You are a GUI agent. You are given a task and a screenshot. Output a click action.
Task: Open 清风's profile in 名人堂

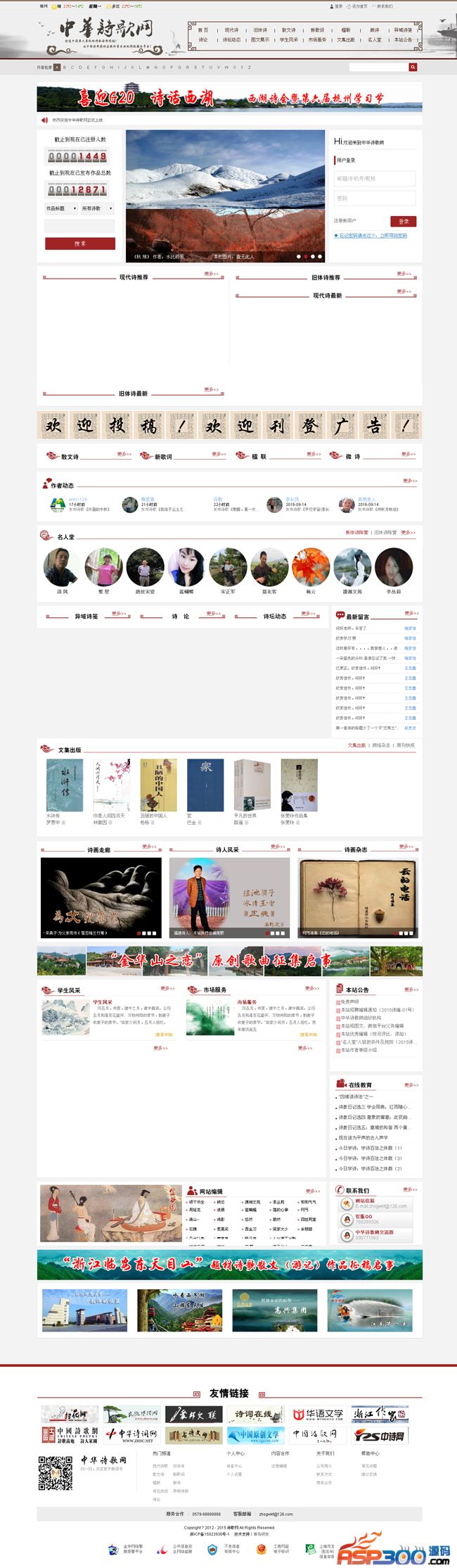tap(61, 567)
